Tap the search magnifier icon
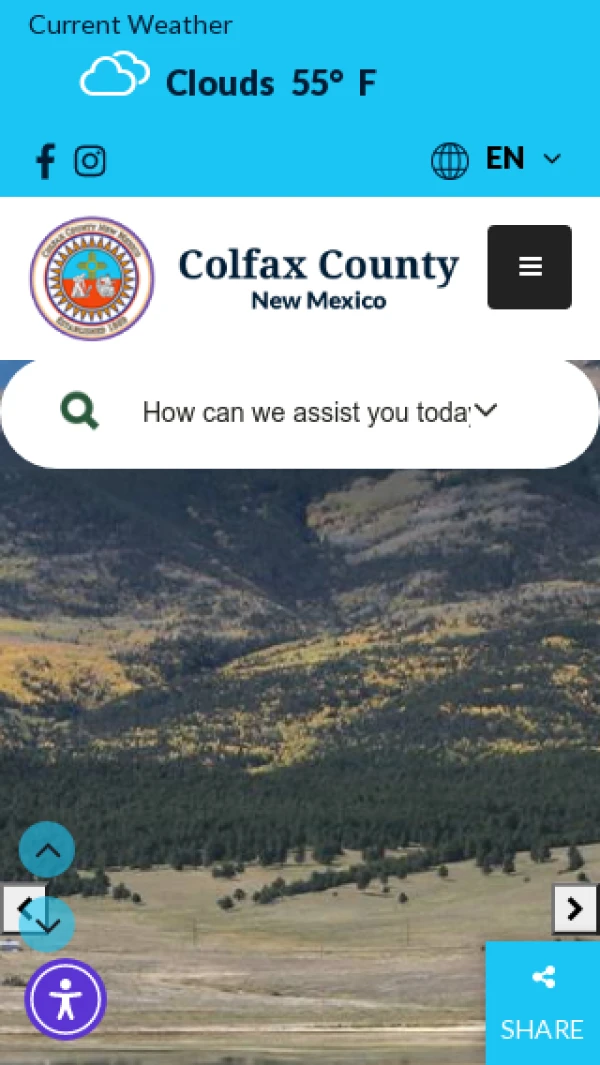The height and width of the screenshot is (1065, 600). 80,411
